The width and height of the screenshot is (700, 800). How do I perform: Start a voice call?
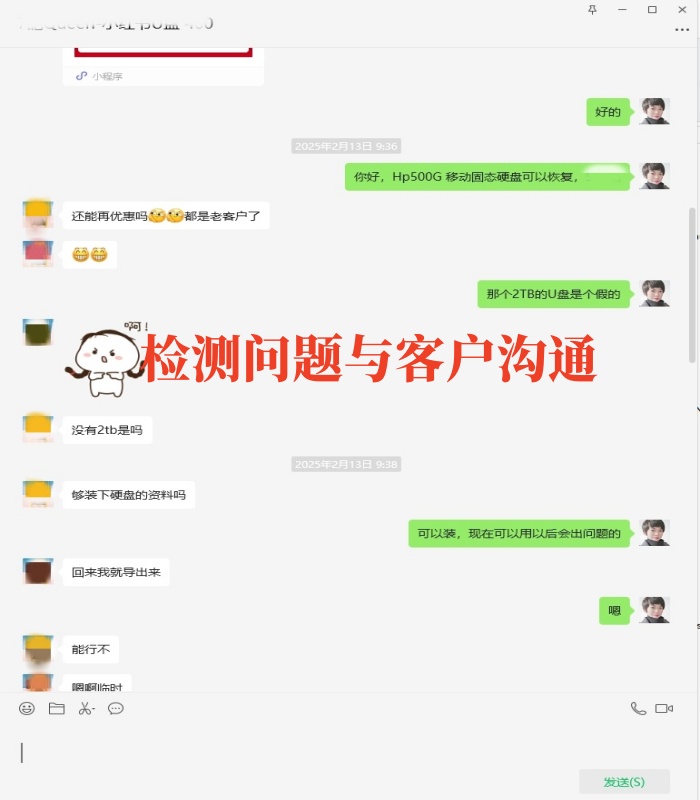click(x=638, y=708)
